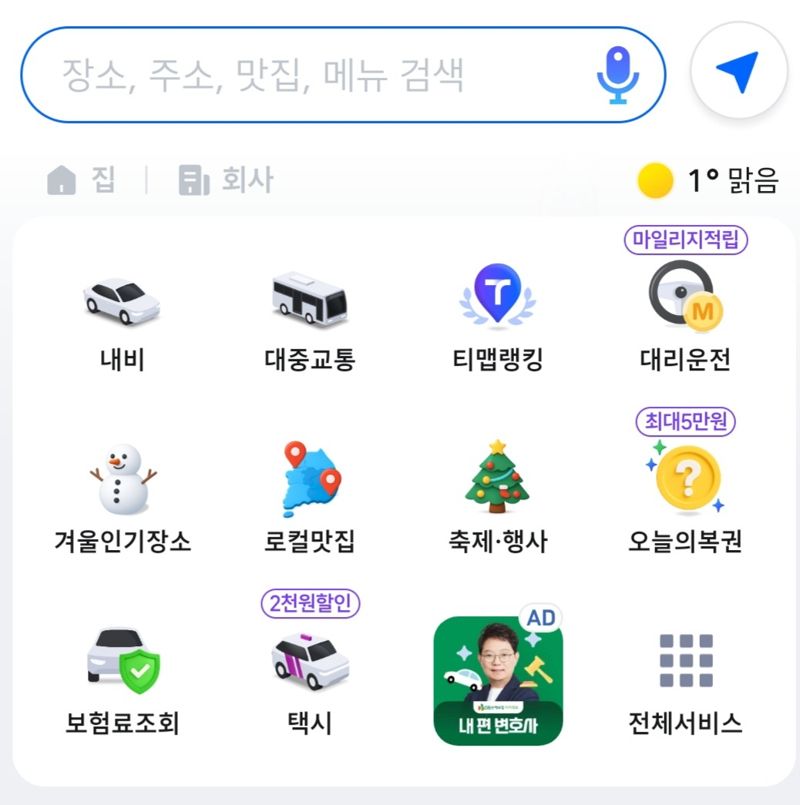The height and width of the screenshot is (805, 800).
Task: Open 보험료조회 insurance lookup
Action: 121,680
